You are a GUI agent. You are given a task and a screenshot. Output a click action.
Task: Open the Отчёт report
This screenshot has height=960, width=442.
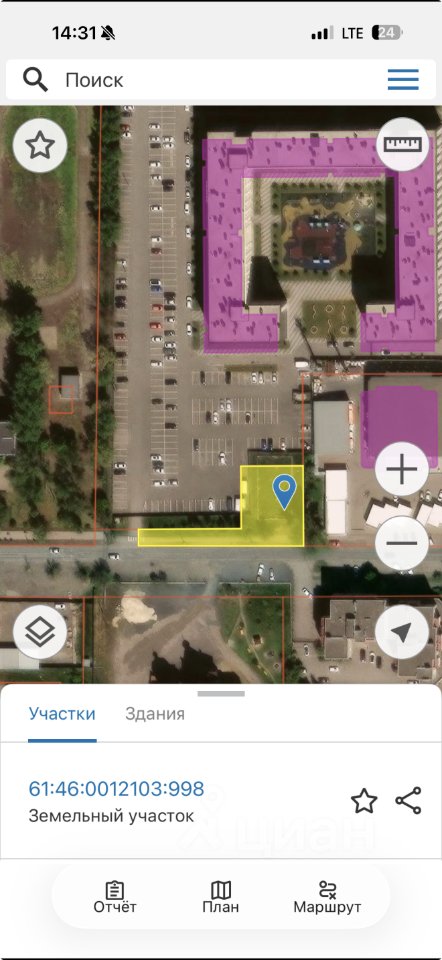(x=115, y=898)
